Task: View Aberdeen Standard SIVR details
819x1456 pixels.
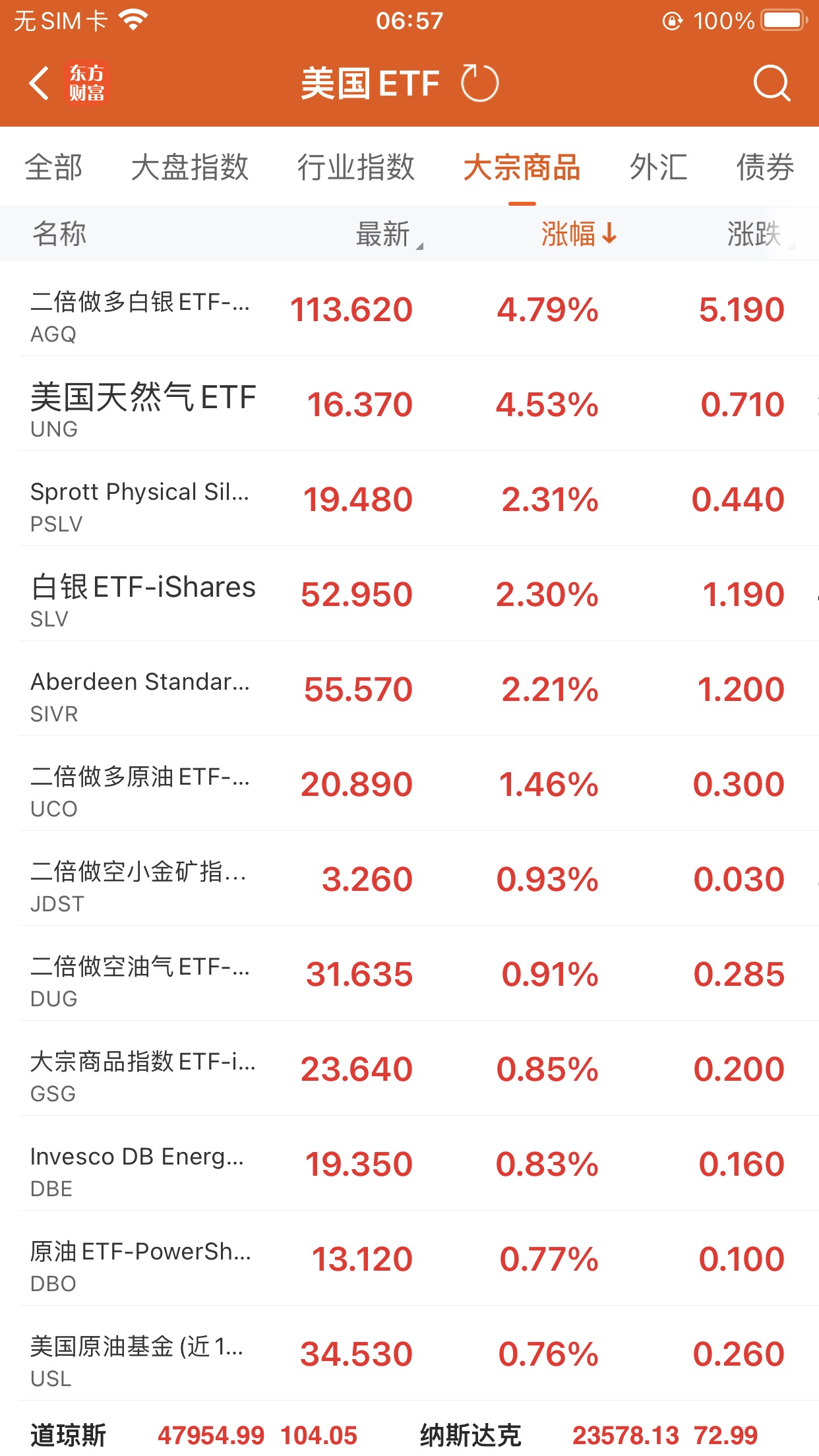Action: [409, 690]
